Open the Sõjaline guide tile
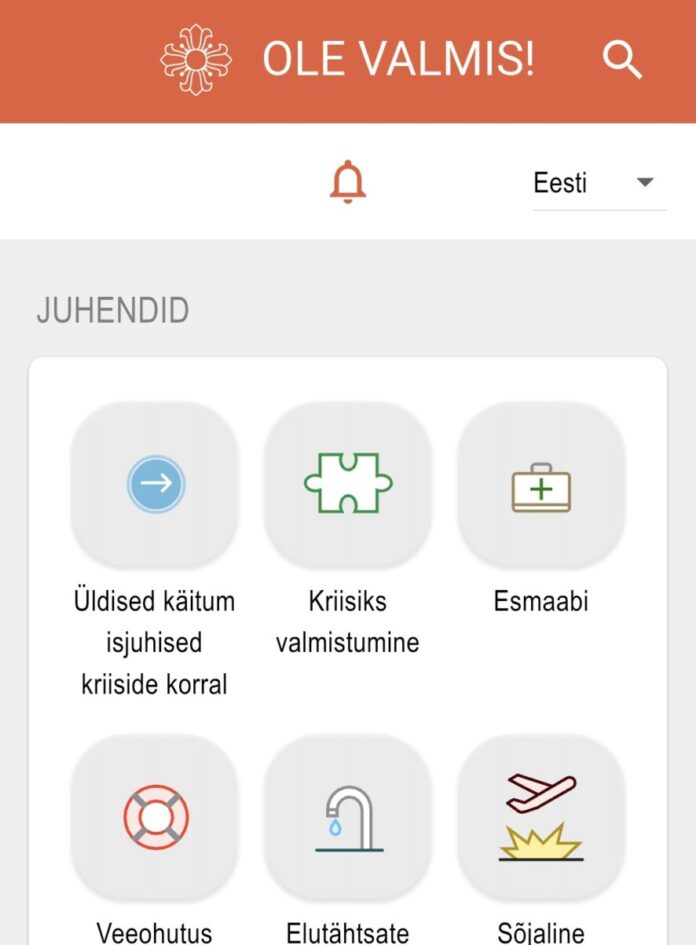 [541, 818]
